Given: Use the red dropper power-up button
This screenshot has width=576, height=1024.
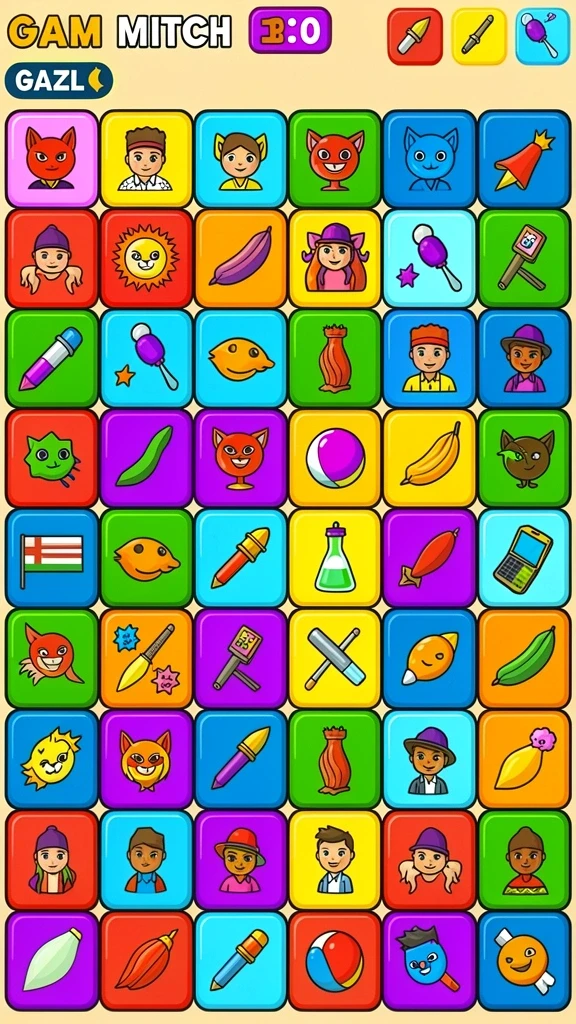Looking at the screenshot, I should pyautogui.click(x=415, y=36).
